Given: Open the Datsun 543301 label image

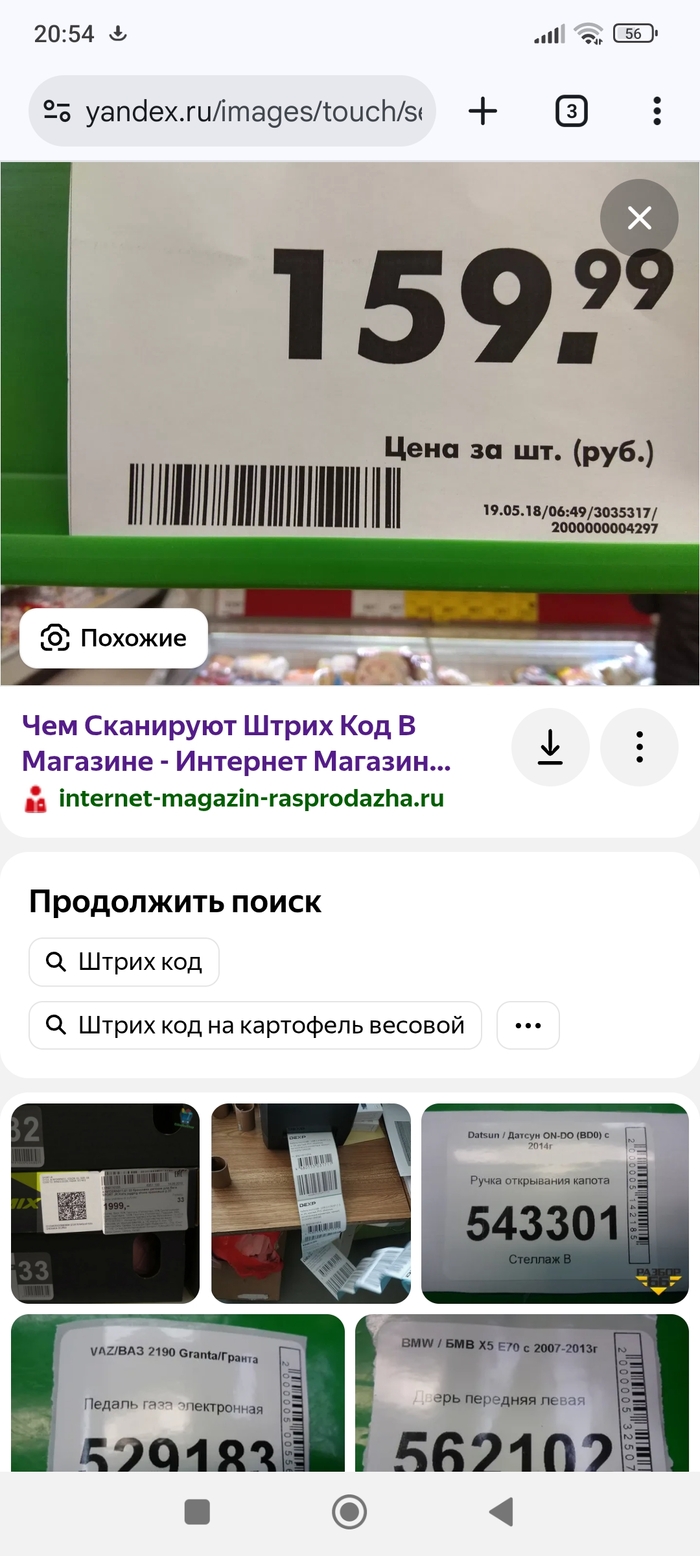Looking at the screenshot, I should [554, 1203].
